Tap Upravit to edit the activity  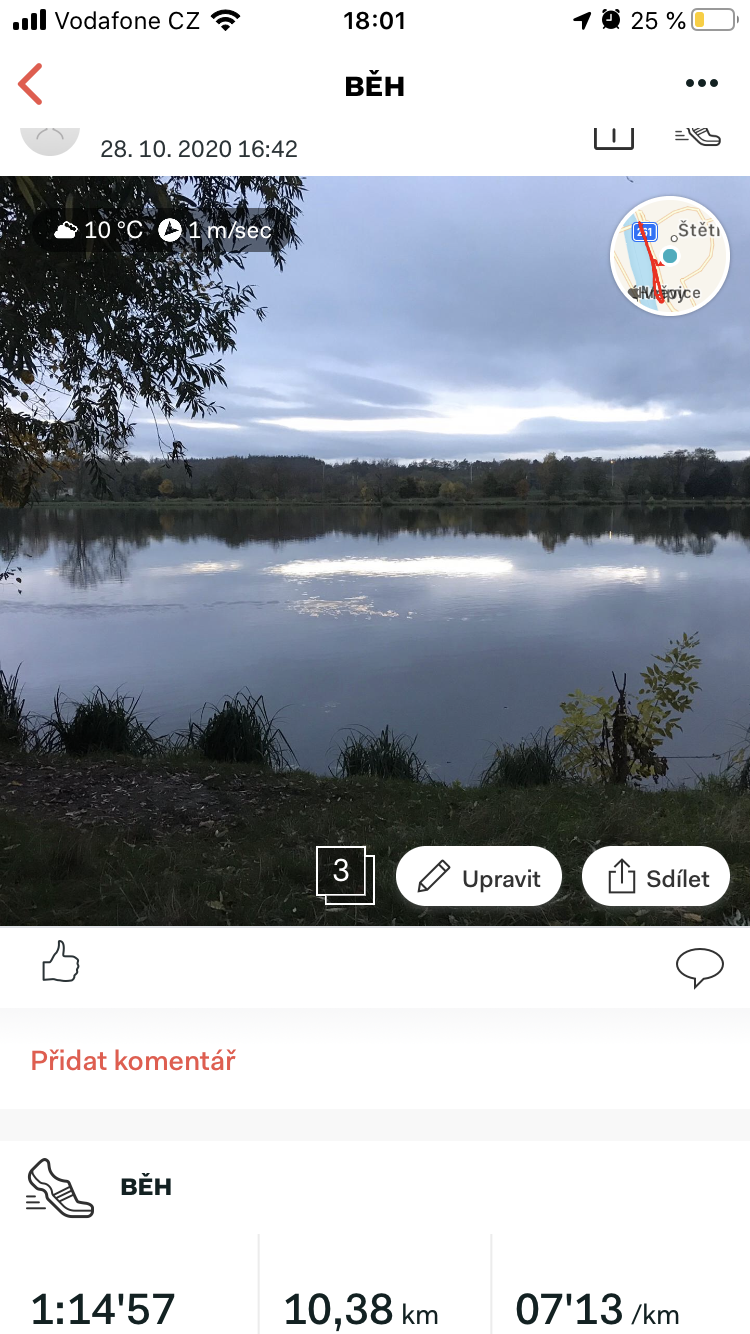tap(479, 878)
